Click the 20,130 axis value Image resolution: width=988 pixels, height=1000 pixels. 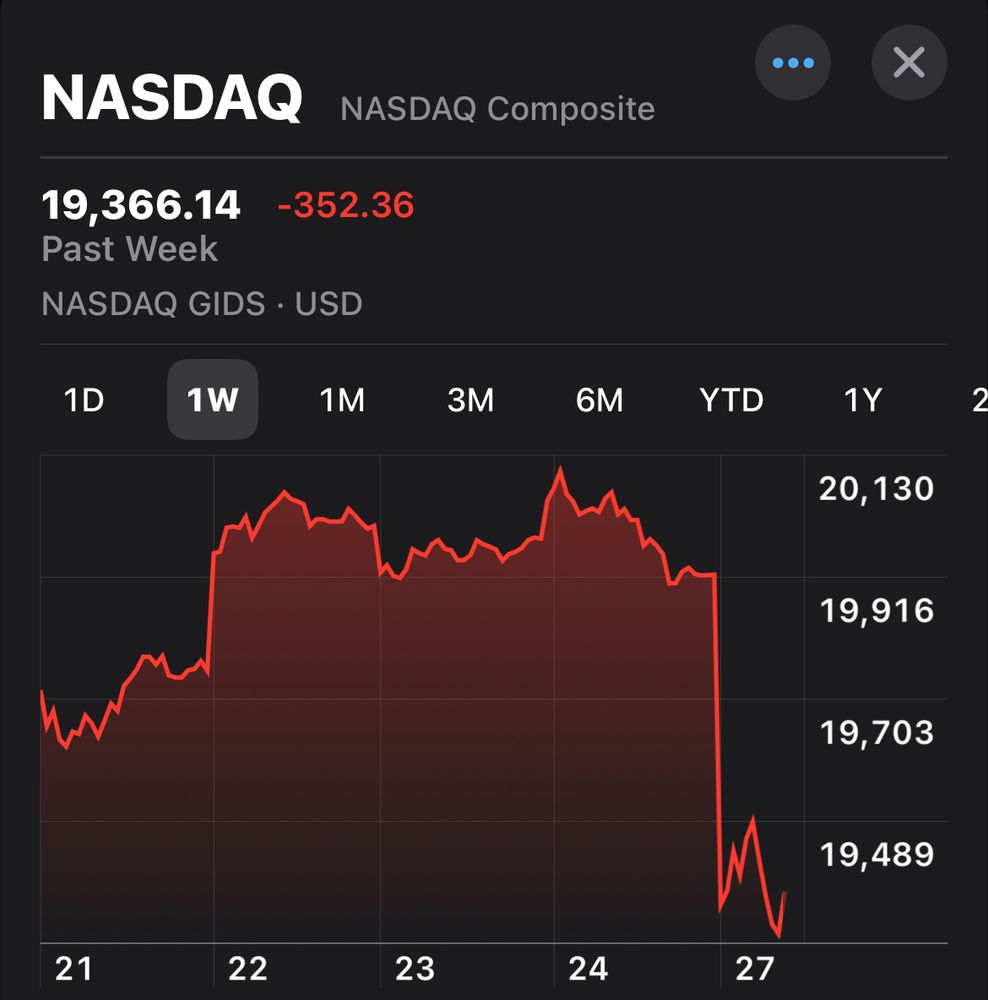[876, 488]
